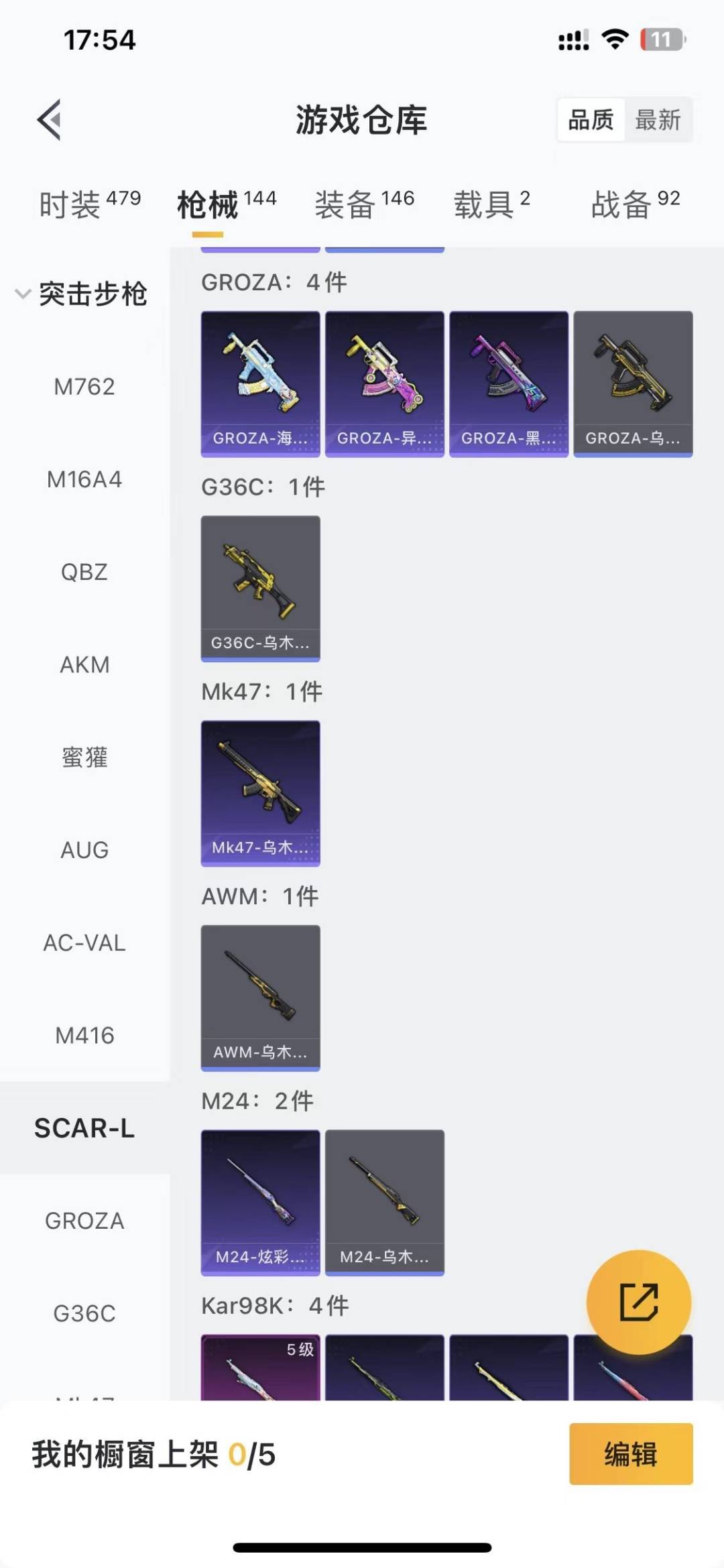Switch sorting to 最新
This screenshot has height=1568, width=724.
pyautogui.click(x=660, y=121)
